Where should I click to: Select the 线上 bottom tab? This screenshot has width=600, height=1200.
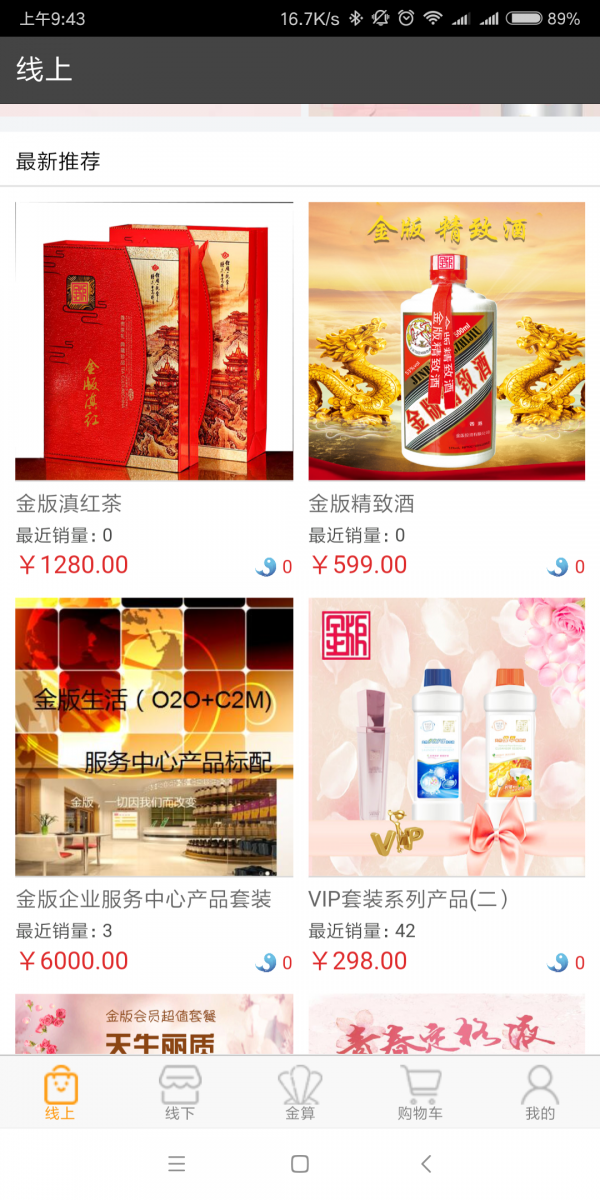[60, 1092]
